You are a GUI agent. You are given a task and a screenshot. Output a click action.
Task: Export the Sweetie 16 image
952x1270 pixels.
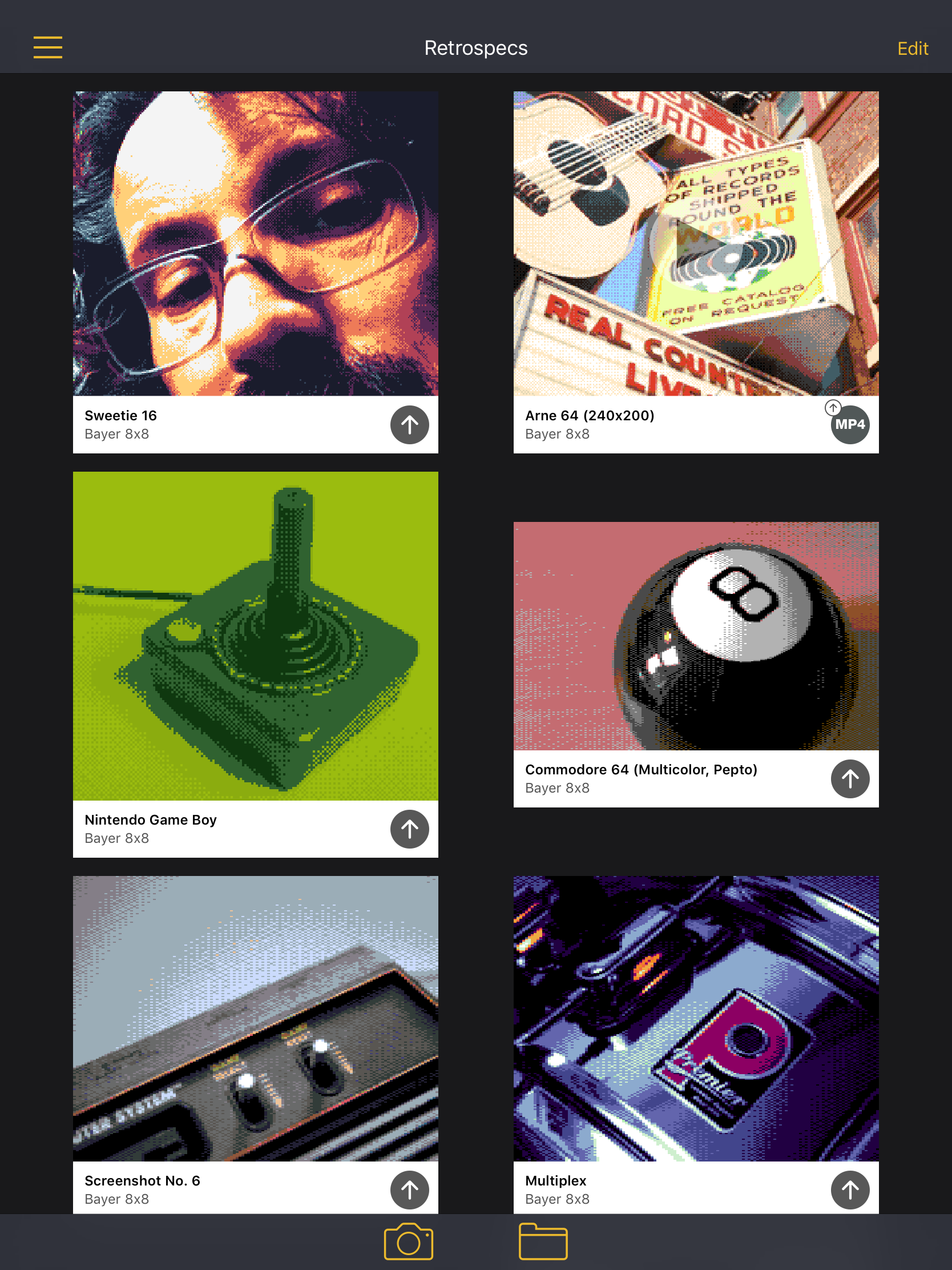[409, 425]
